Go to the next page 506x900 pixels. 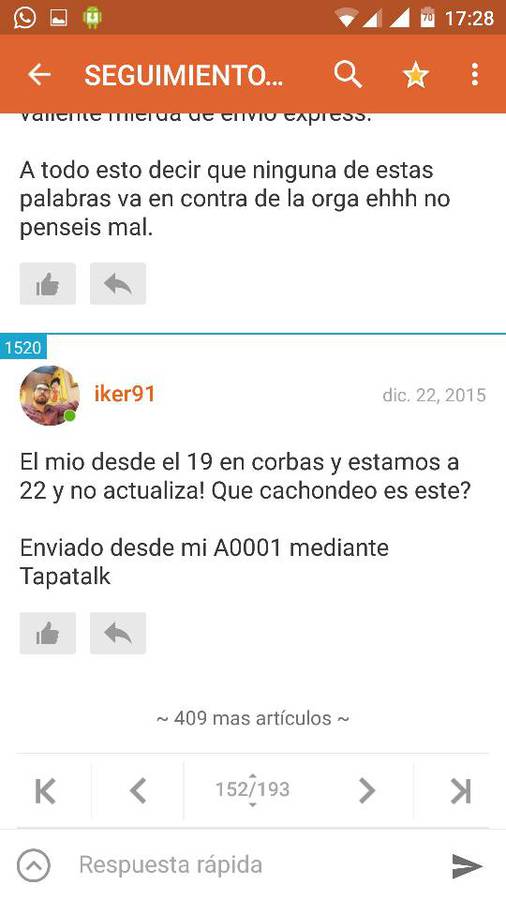point(367,791)
